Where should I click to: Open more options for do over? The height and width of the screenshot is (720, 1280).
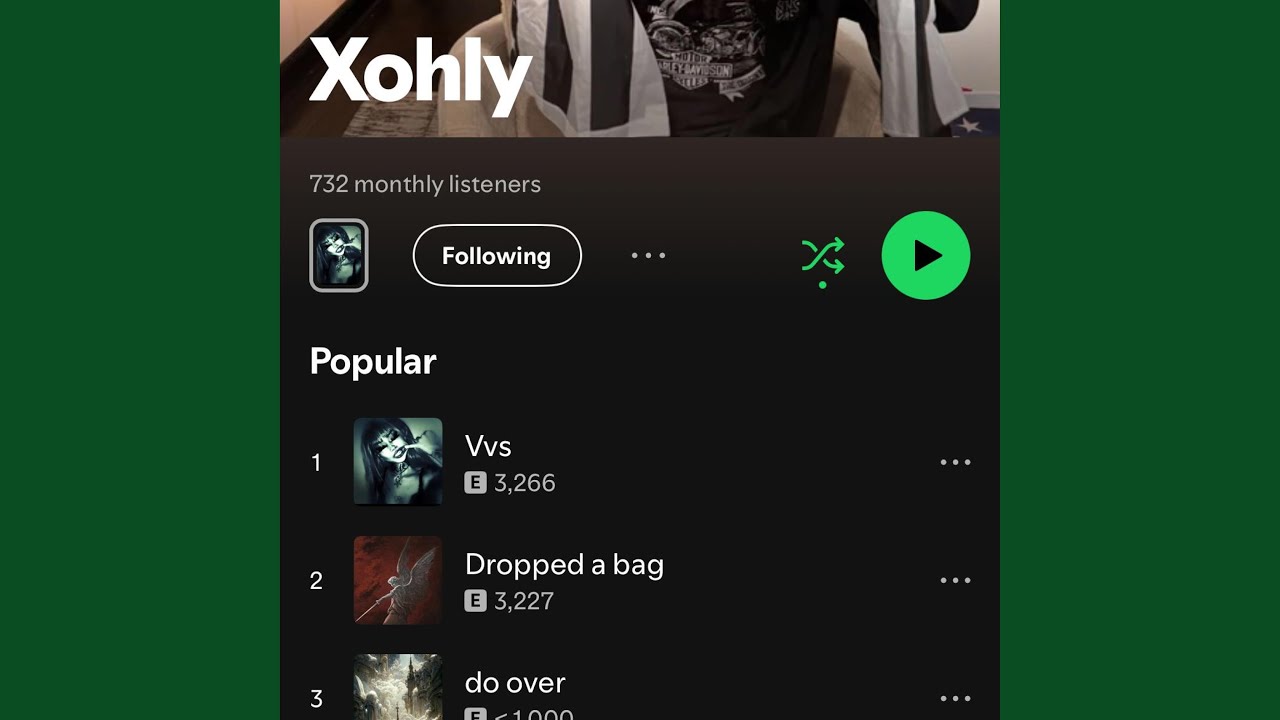tap(955, 698)
